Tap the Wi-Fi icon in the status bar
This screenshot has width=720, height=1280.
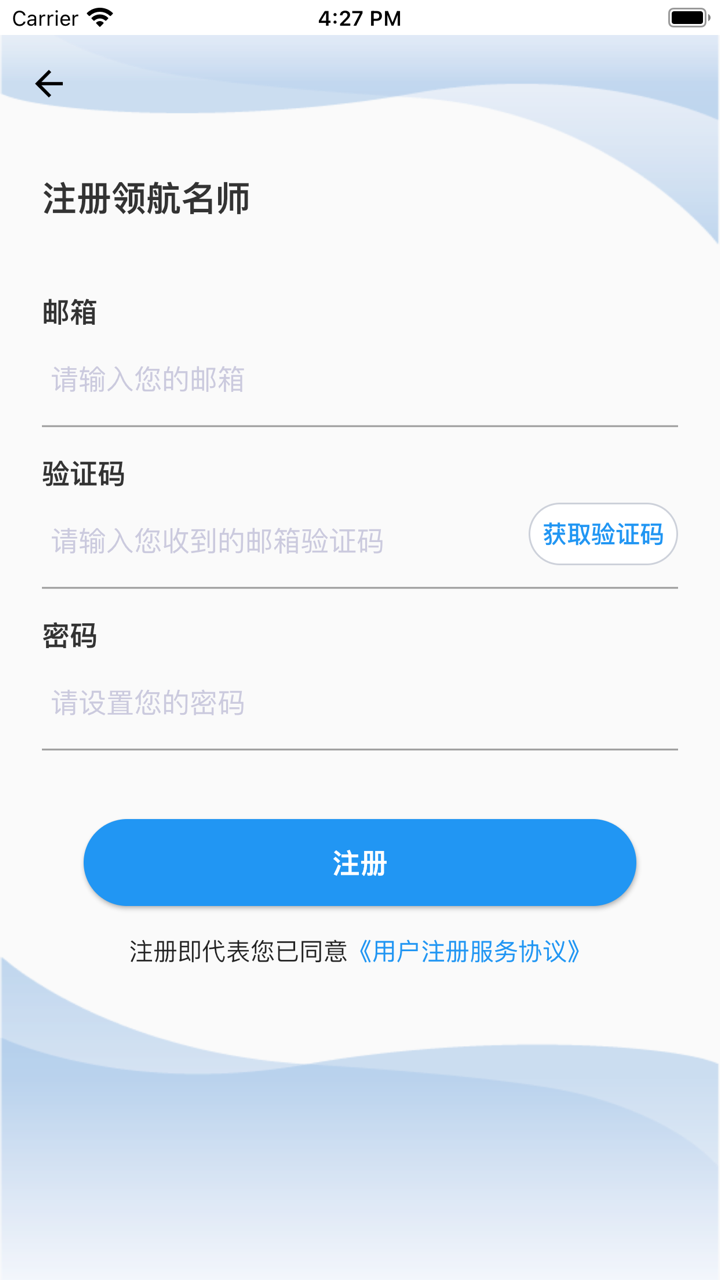click(97, 16)
